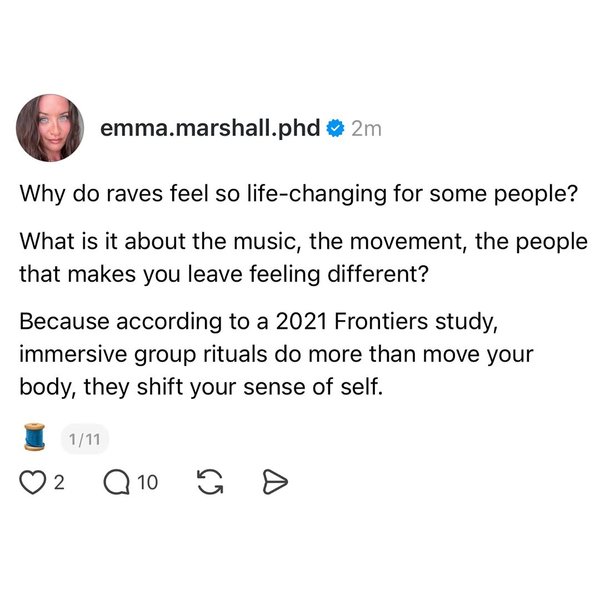Open the emma.marshall.phd username link
600x600 pixels.
click(x=209, y=128)
